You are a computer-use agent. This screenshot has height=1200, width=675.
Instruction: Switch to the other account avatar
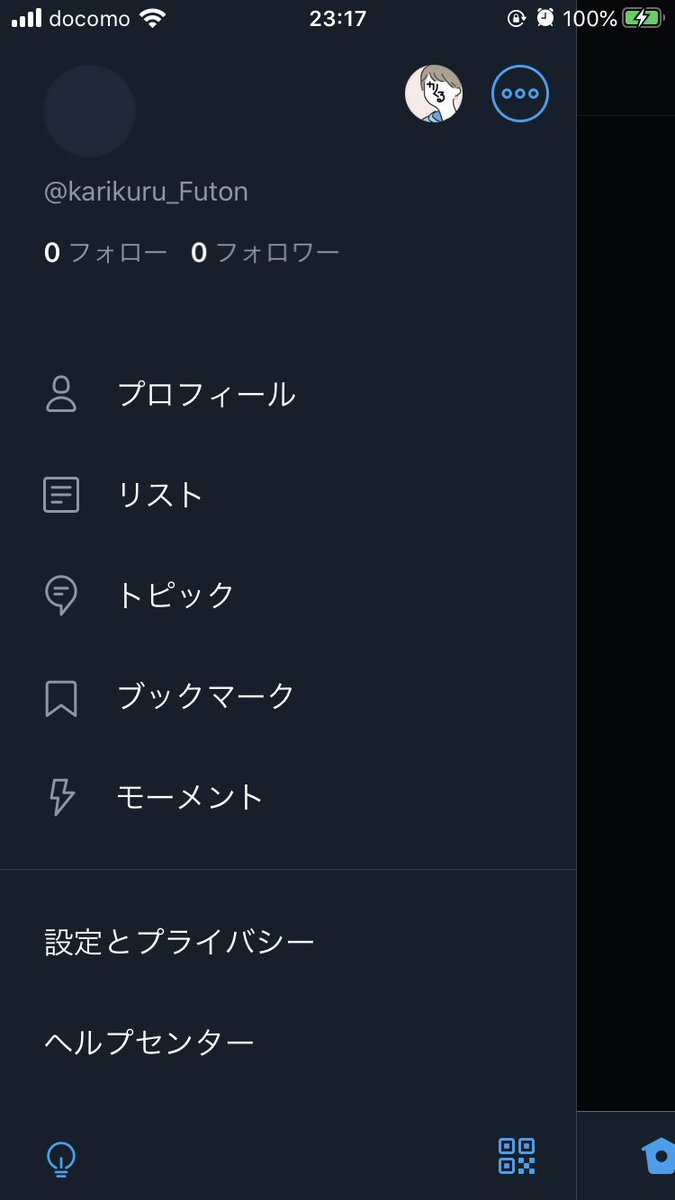(x=434, y=93)
